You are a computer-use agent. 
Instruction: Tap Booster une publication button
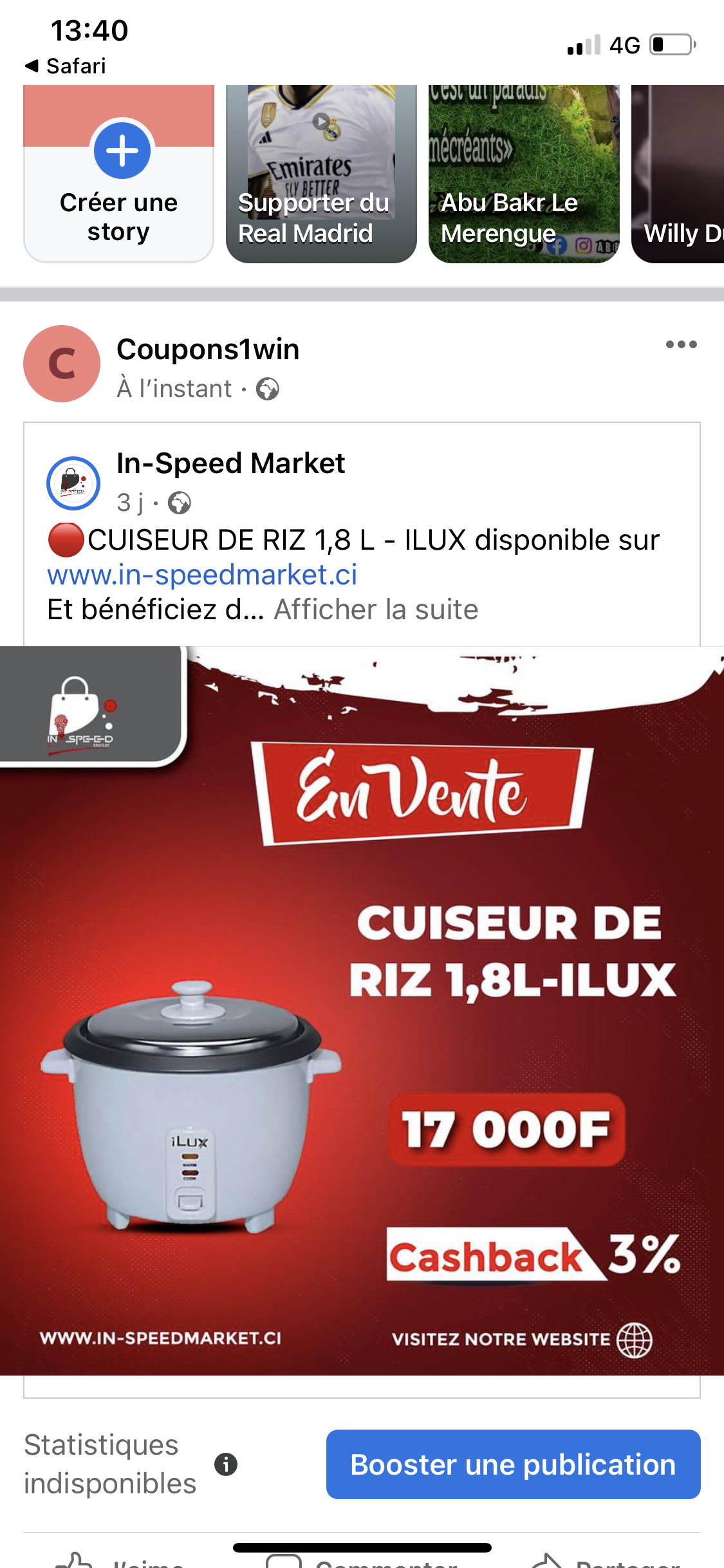[513, 1464]
